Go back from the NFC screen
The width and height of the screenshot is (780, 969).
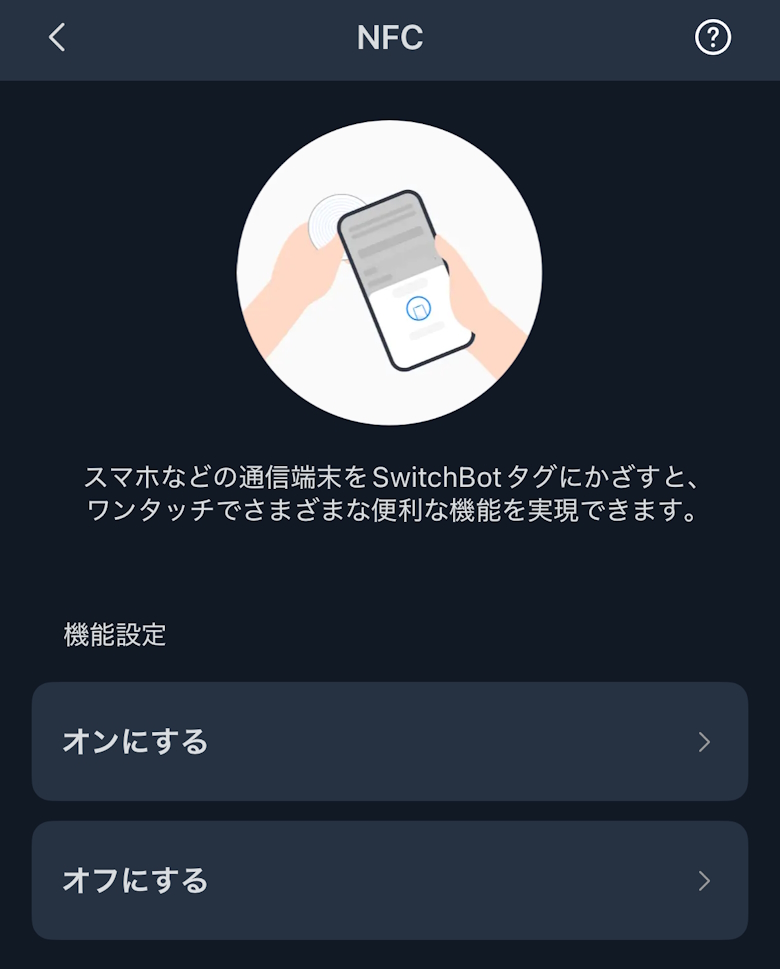[x=57, y=38]
